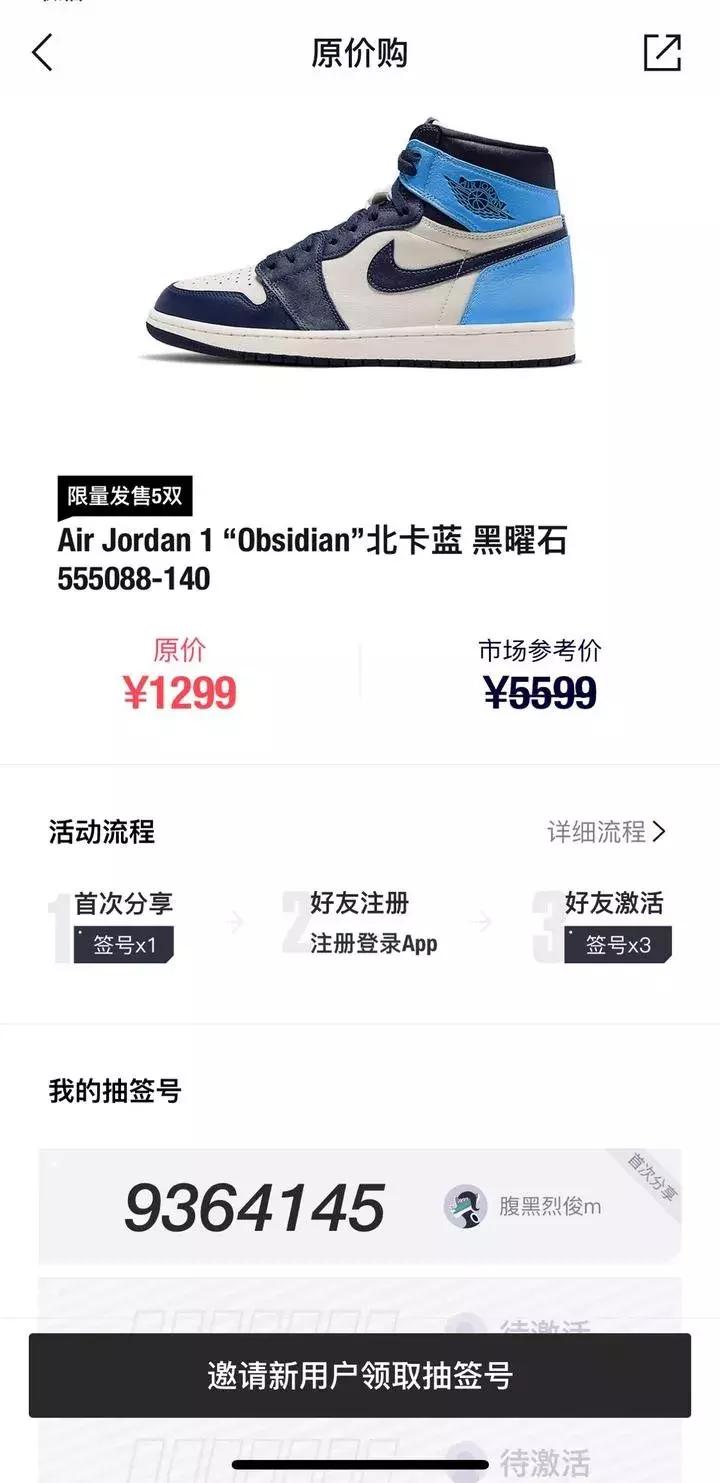Screen dimensions: 720x1483
Task: Tap the home indicator bar at screen bottom
Action: coord(360,1463)
